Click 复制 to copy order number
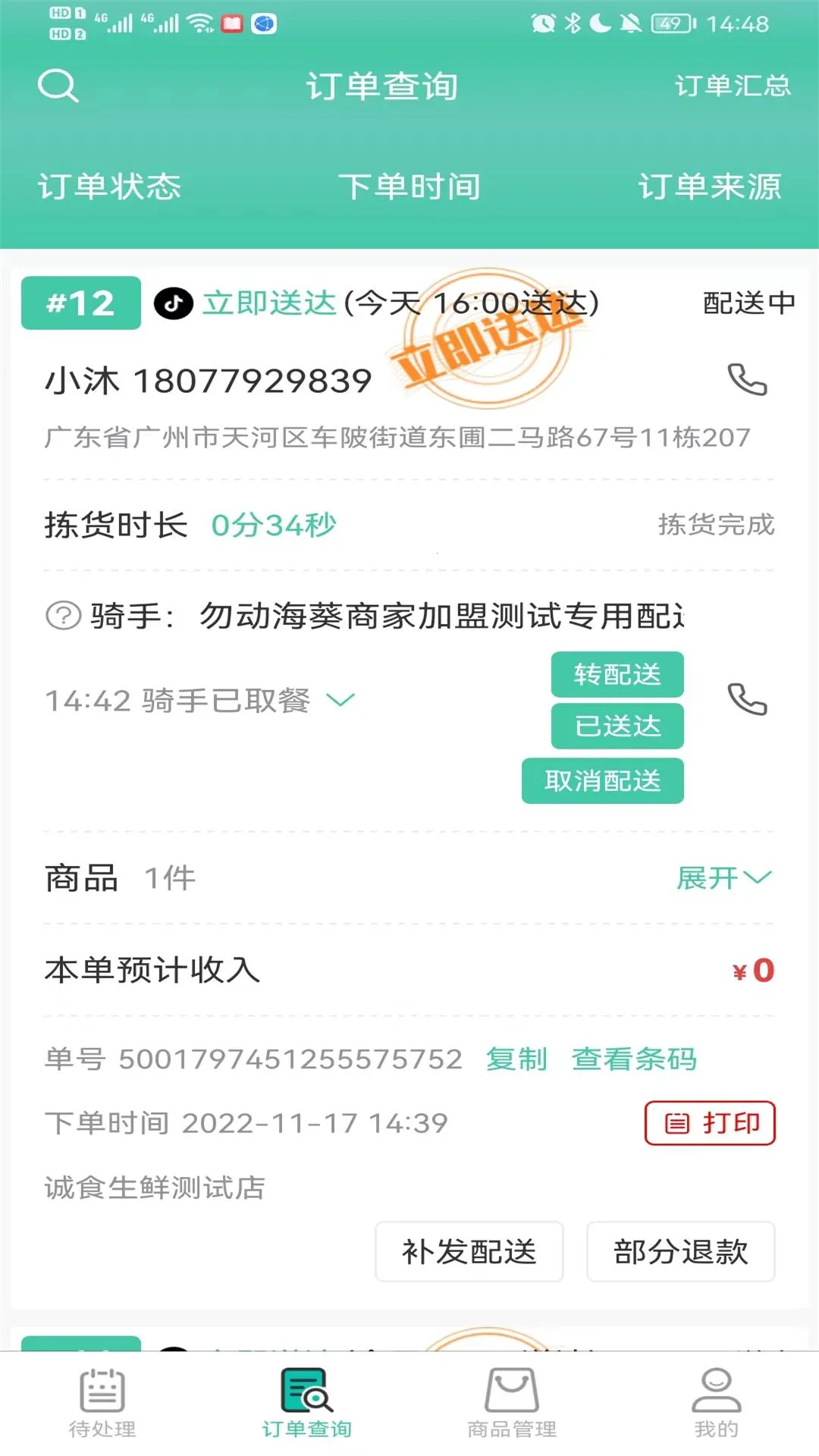Image resolution: width=819 pixels, height=1456 pixels. coord(516,1060)
